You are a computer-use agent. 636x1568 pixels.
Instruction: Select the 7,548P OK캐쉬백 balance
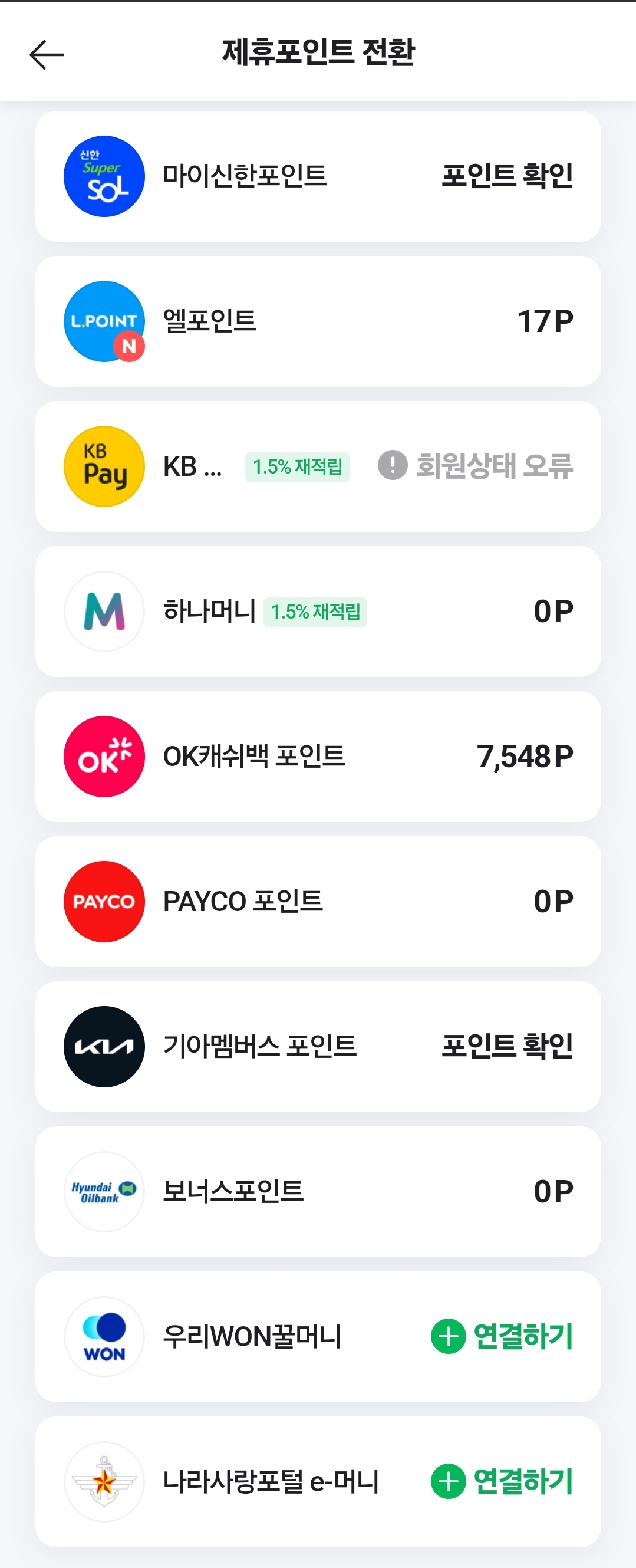524,756
